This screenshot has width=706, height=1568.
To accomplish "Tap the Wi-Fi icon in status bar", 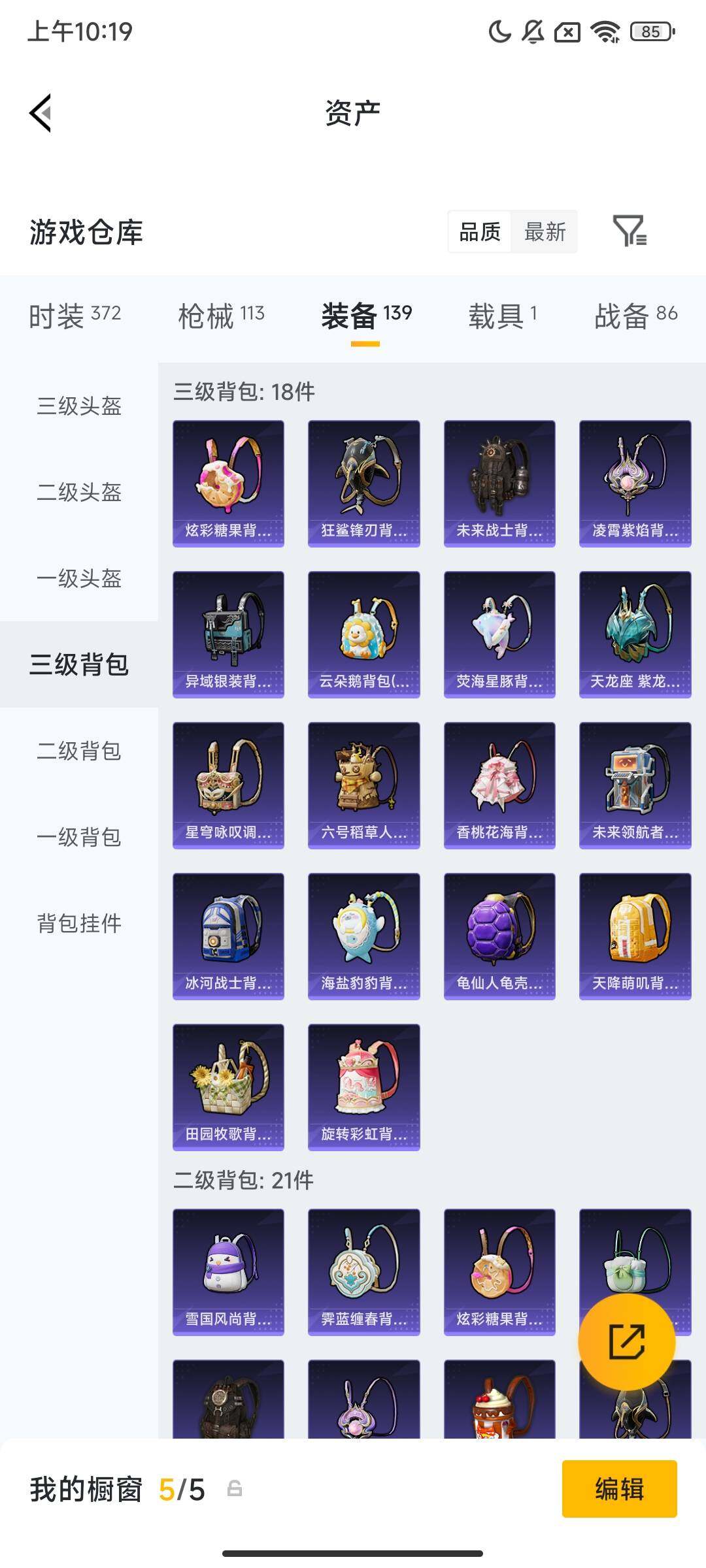I will (607, 33).
